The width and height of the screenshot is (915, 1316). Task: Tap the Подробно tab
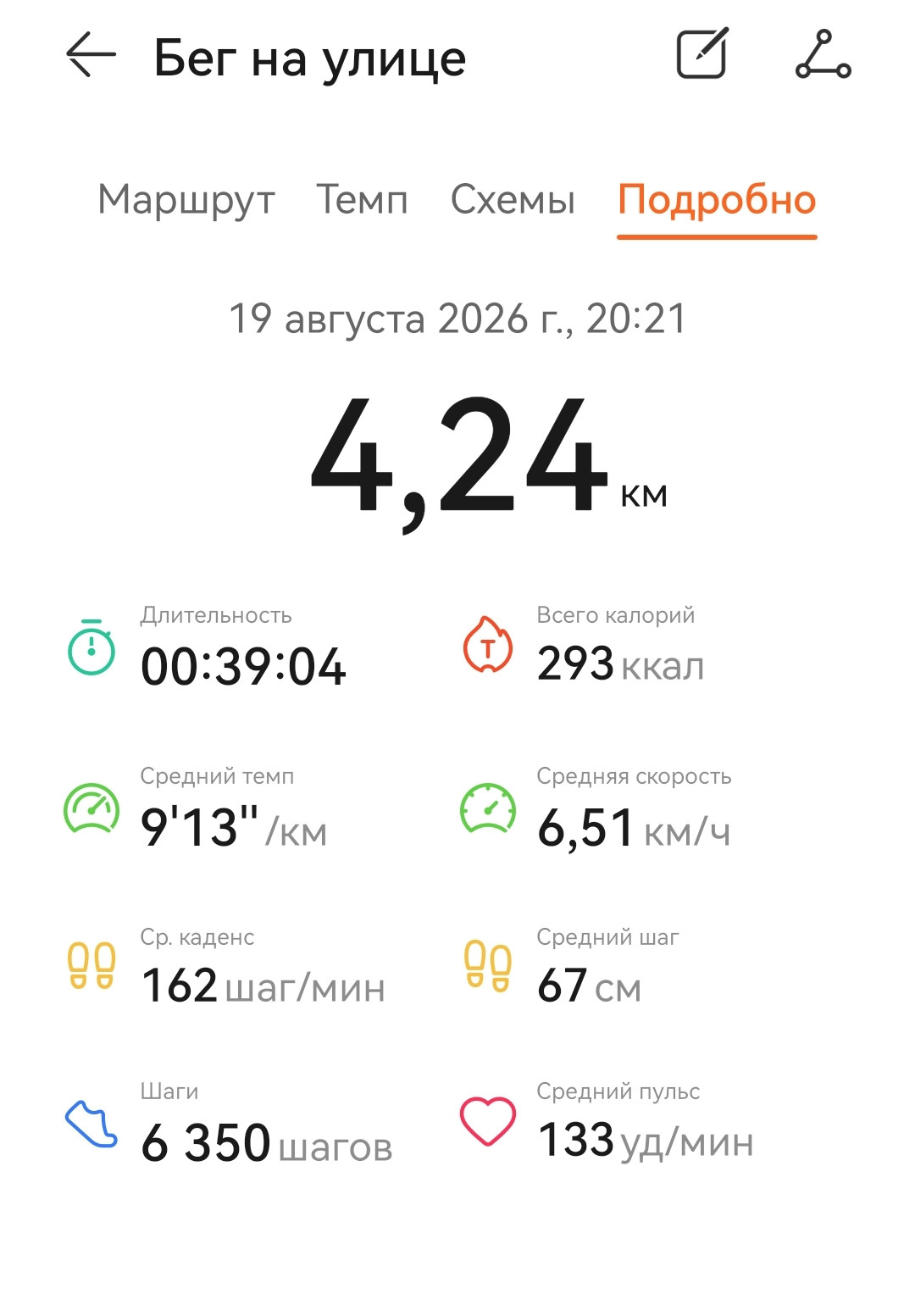[x=717, y=202]
